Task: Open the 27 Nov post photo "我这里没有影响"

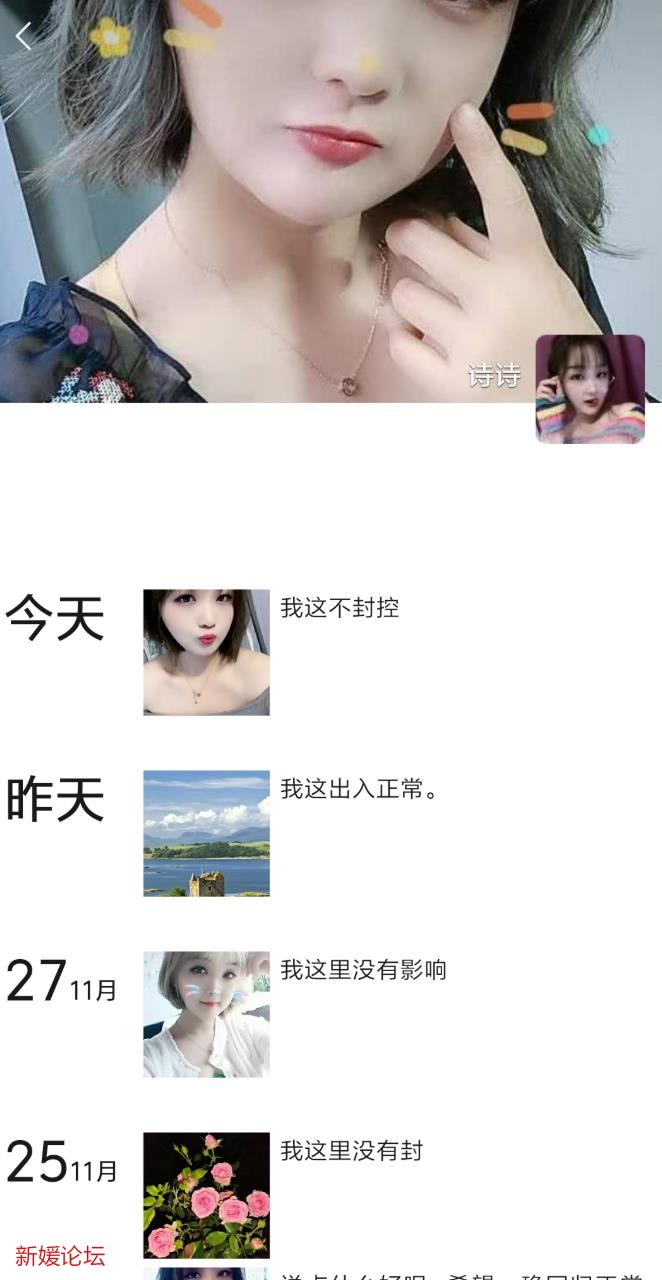Action: click(206, 1014)
